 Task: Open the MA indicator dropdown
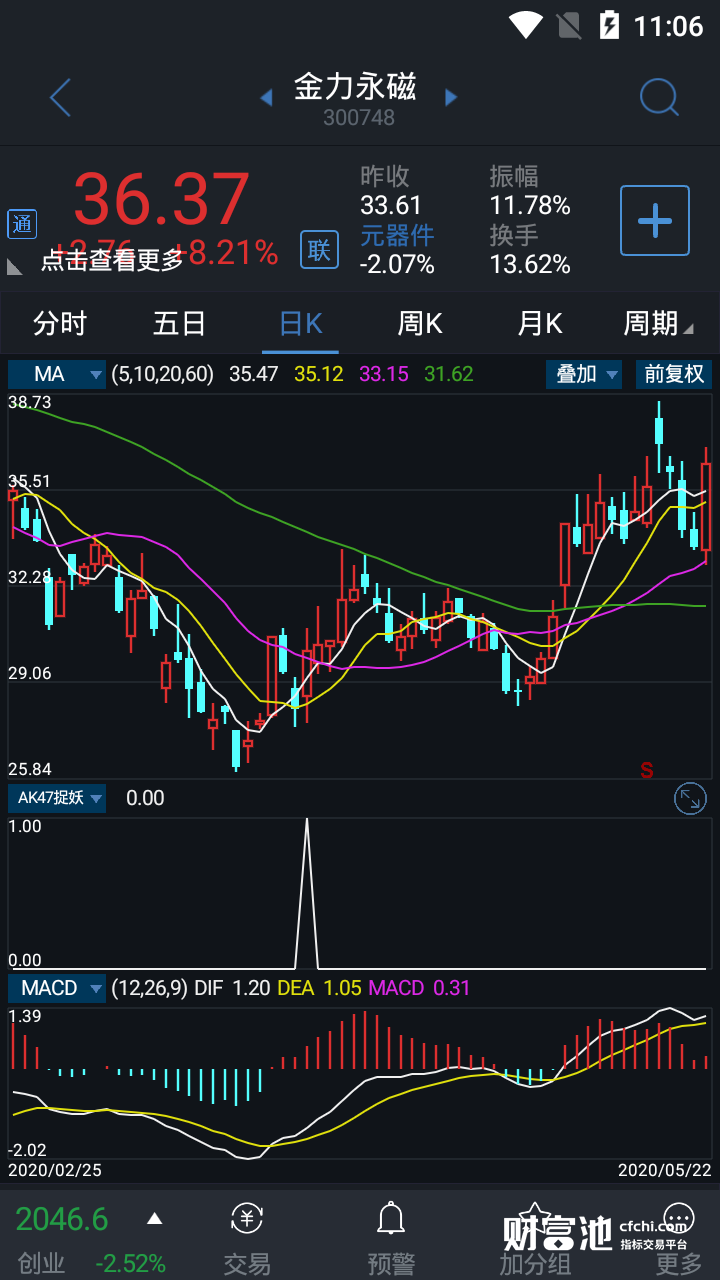pyautogui.click(x=57, y=374)
